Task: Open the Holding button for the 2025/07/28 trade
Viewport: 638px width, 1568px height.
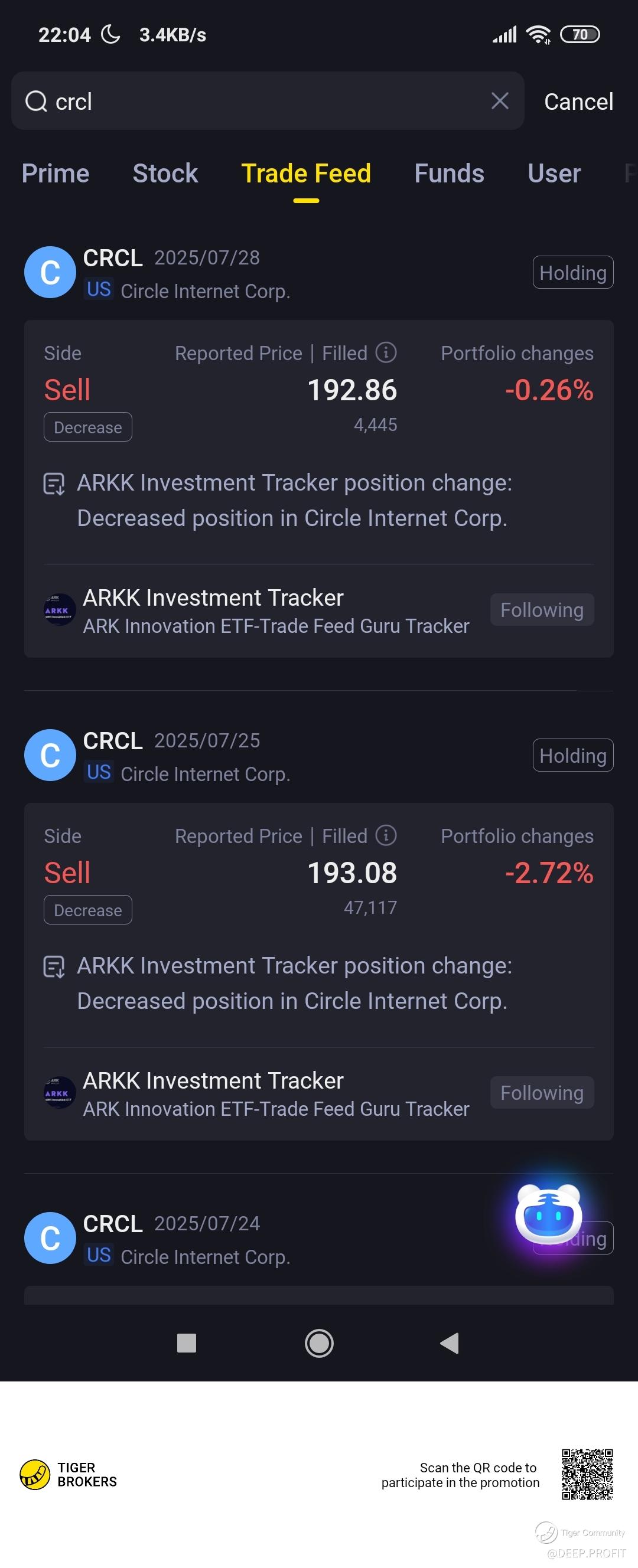Action: pos(573,273)
